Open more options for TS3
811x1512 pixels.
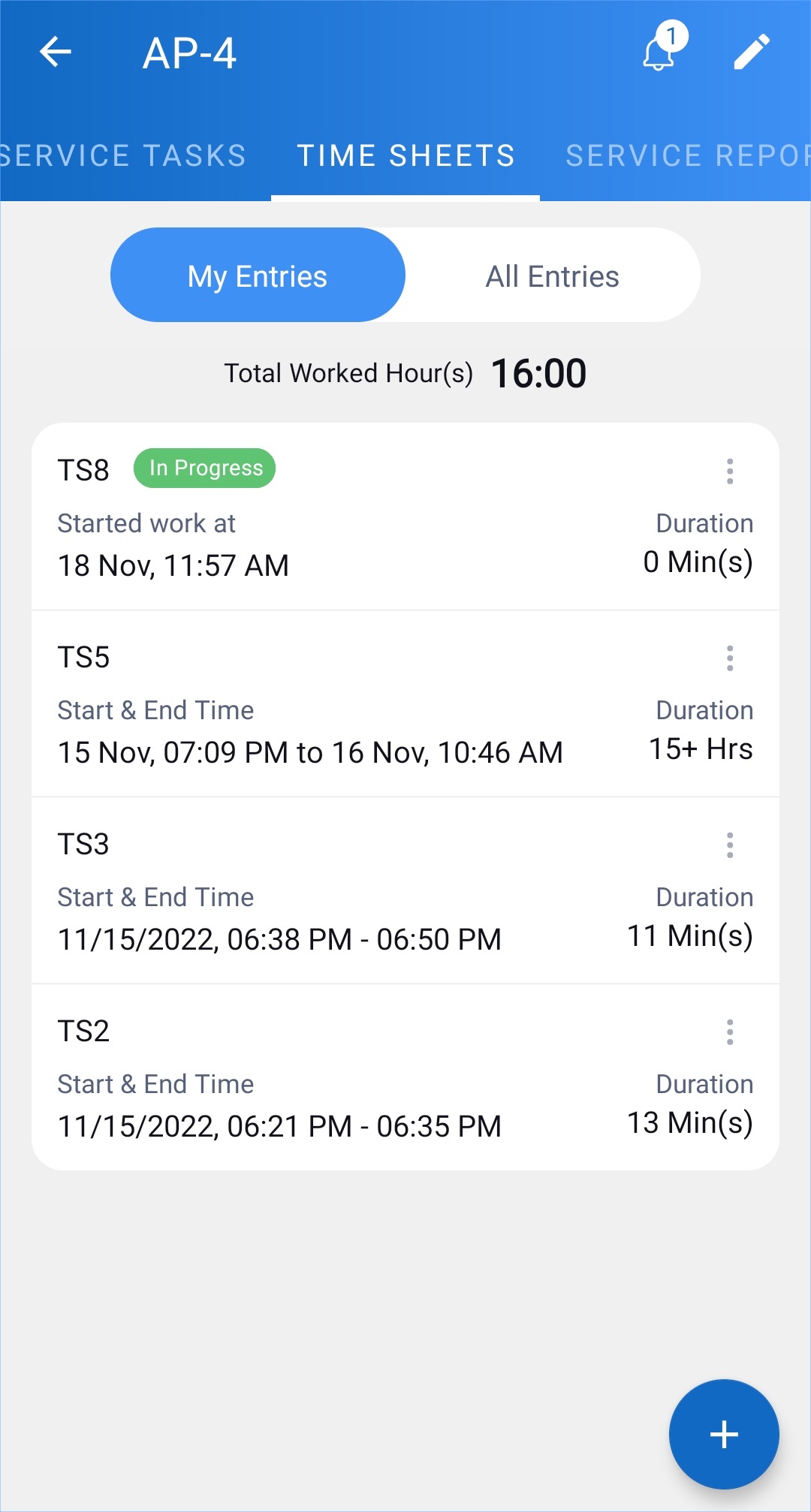pos(729,845)
